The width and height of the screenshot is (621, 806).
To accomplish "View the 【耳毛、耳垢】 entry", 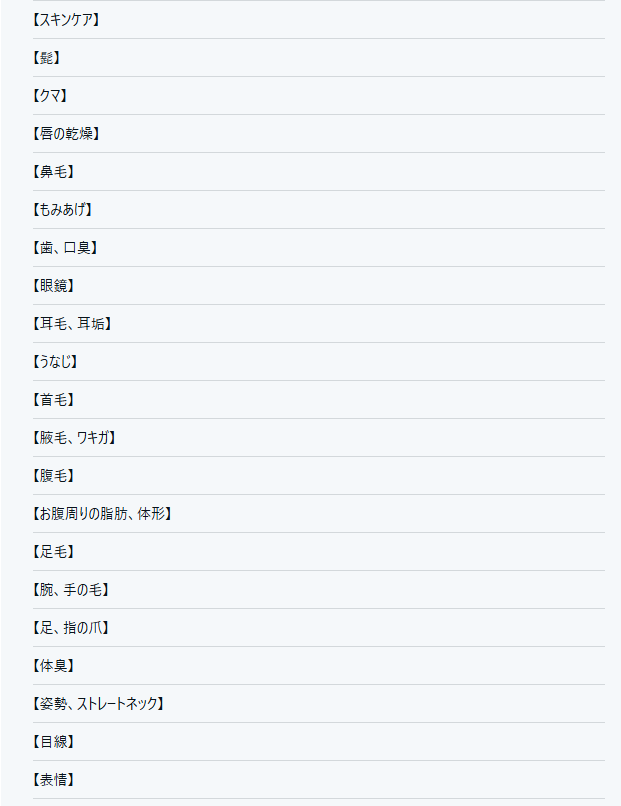I will [71, 324].
